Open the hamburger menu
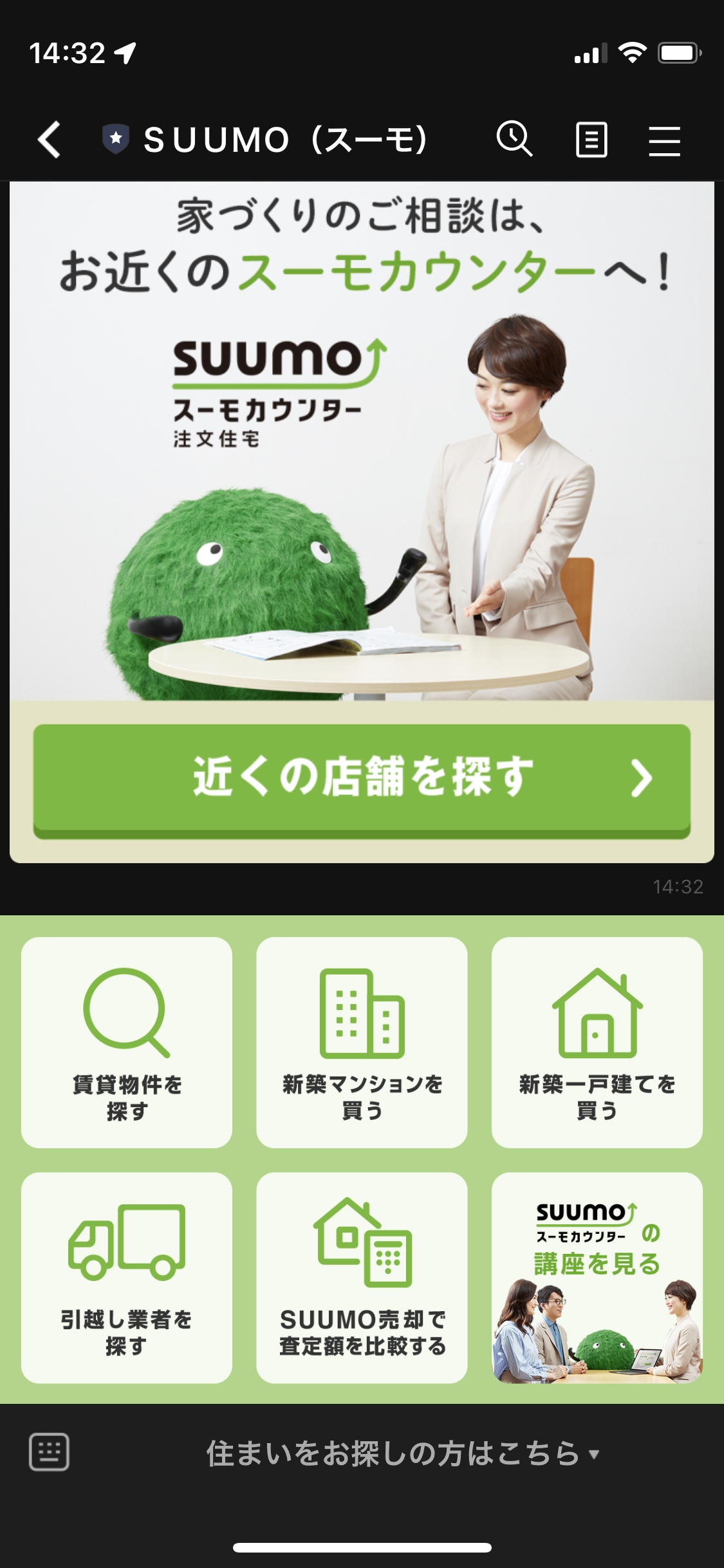This screenshot has width=724, height=1568. pyautogui.click(x=664, y=140)
